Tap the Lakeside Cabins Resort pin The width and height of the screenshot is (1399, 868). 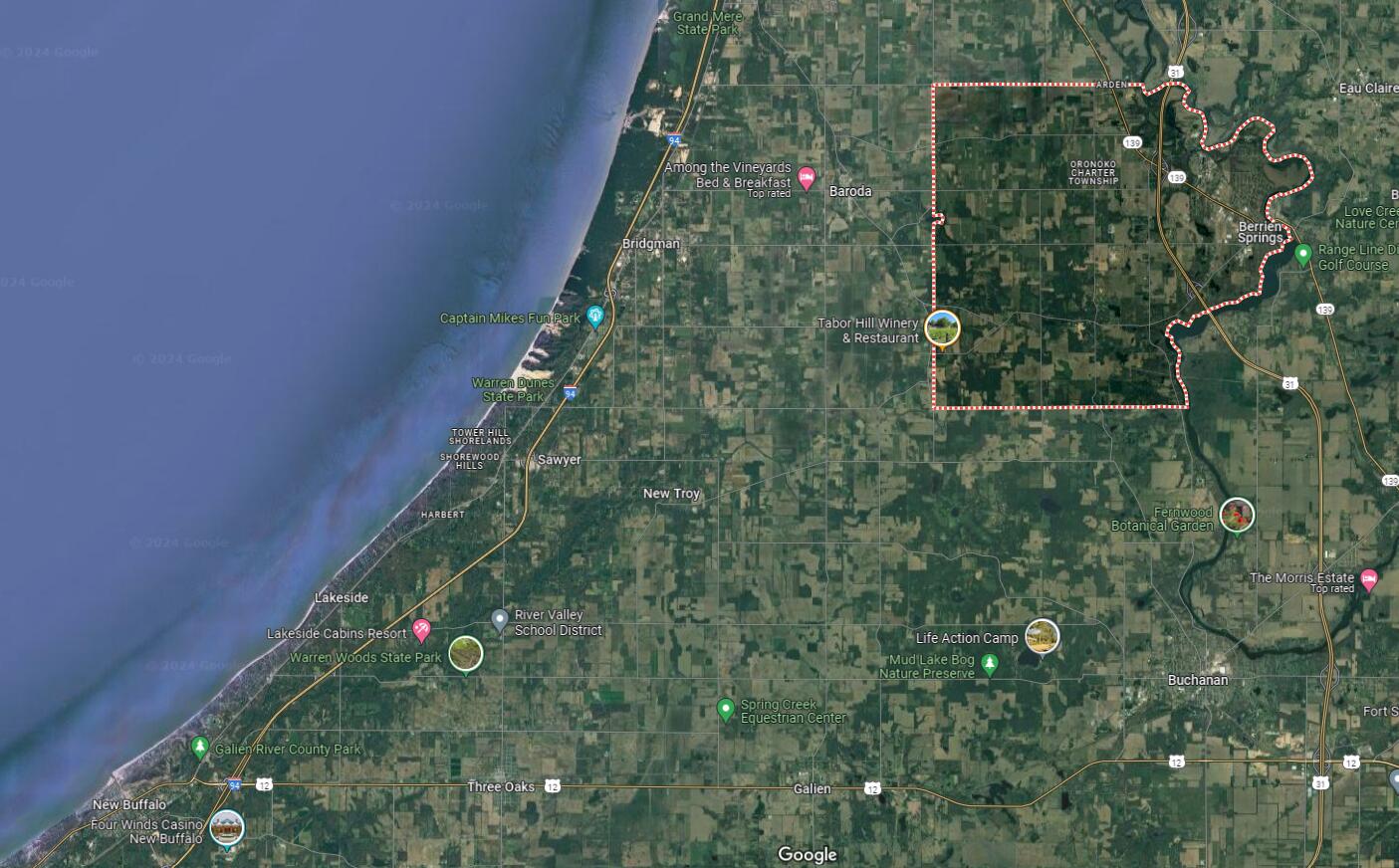(x=421, y=629)
